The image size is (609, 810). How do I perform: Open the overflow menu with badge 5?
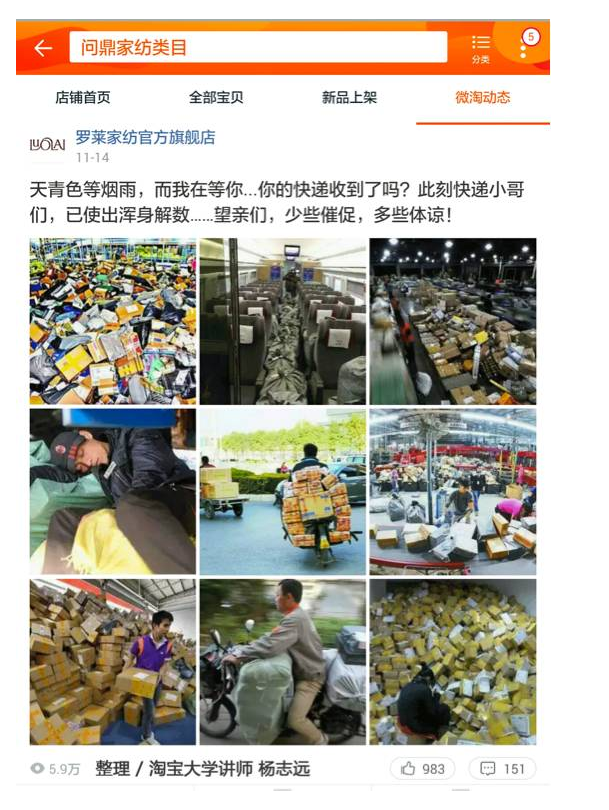point(523,46)
